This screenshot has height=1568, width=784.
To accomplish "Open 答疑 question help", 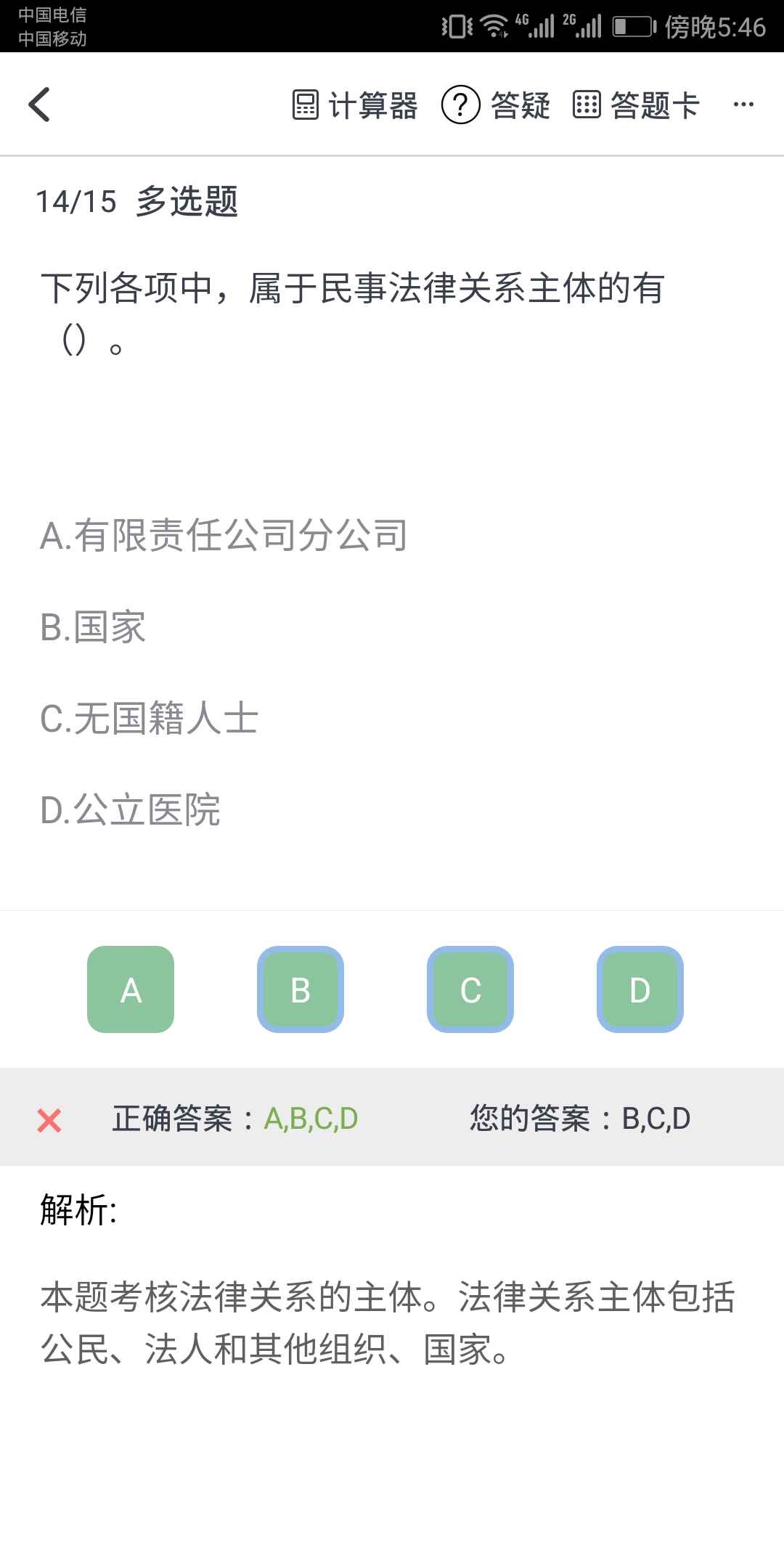I will coord(497,105).
